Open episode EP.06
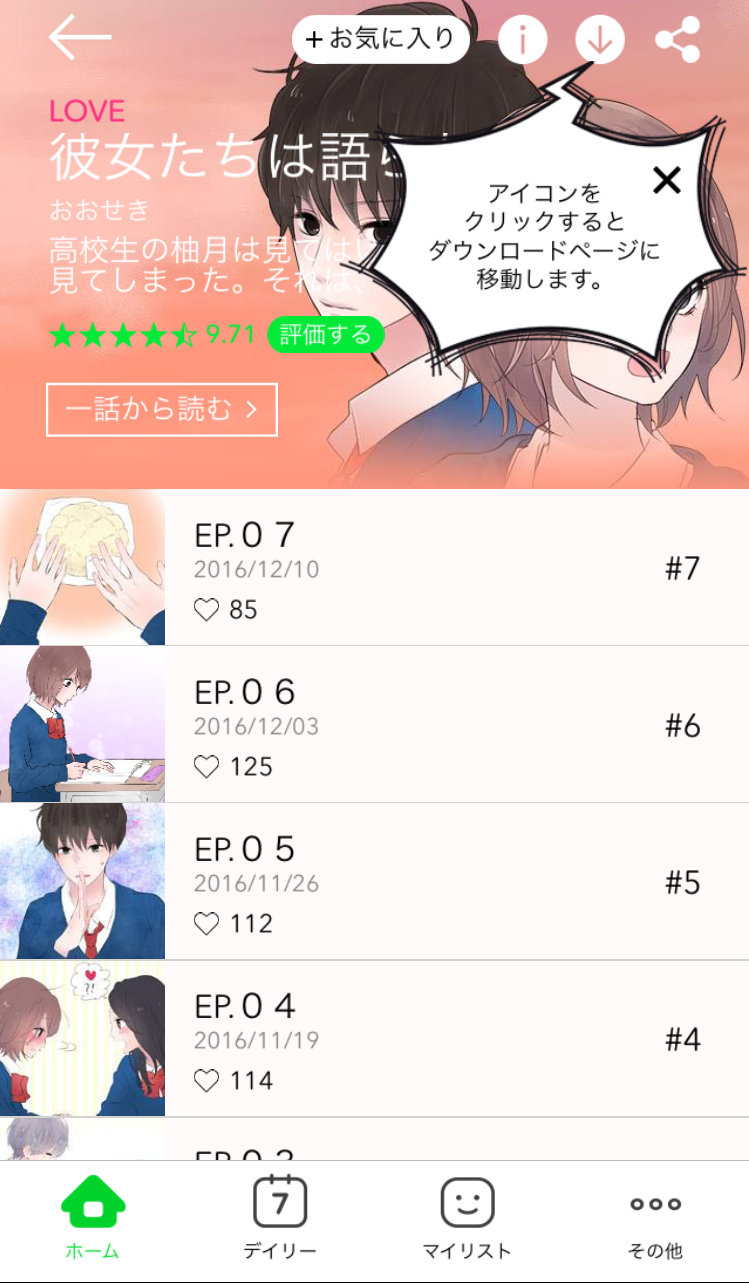 point(374,725)
